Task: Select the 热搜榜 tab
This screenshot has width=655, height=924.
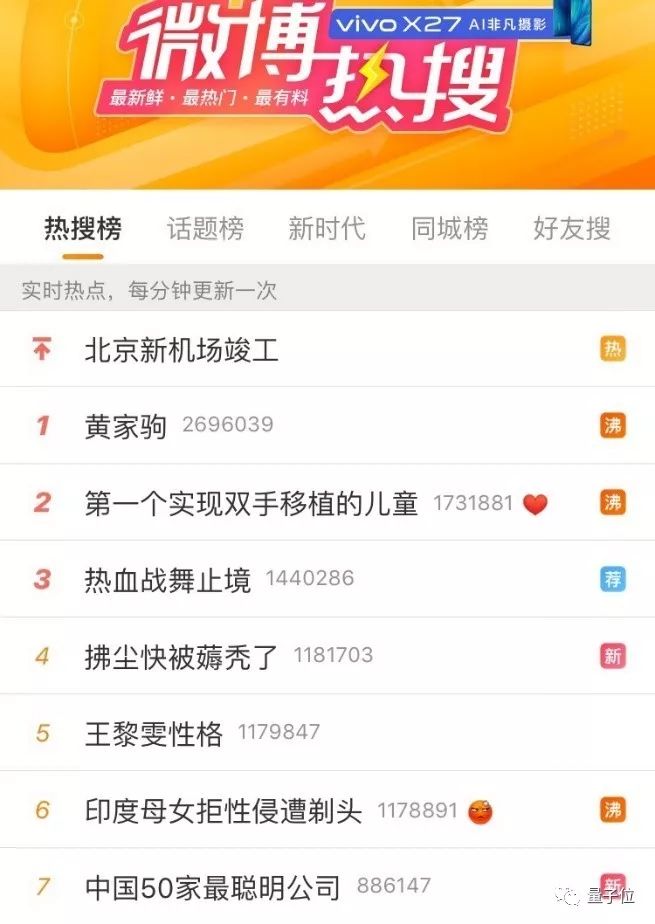Action: point(83,228)
